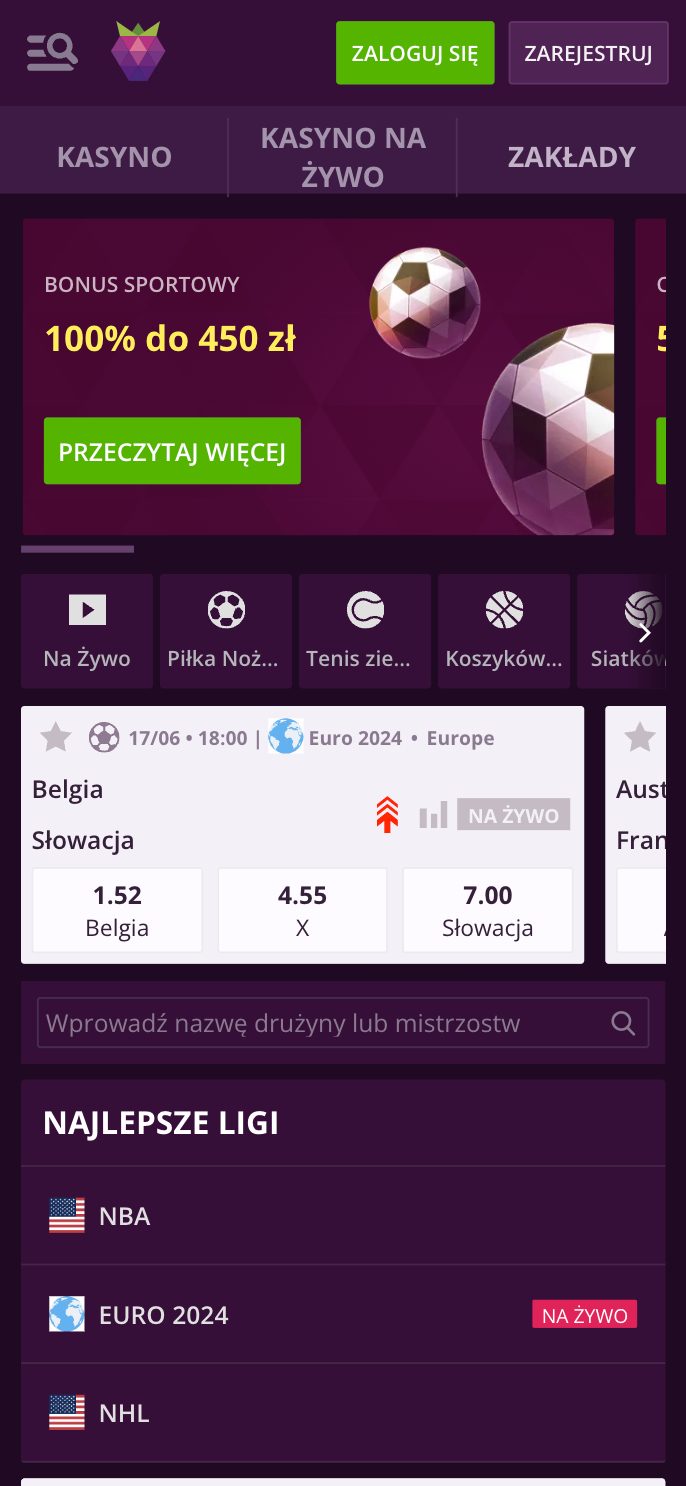This screenshot has width=686, height=1486.
Task: Bet on Słowacja at odds 7.00
Action: 488,910
